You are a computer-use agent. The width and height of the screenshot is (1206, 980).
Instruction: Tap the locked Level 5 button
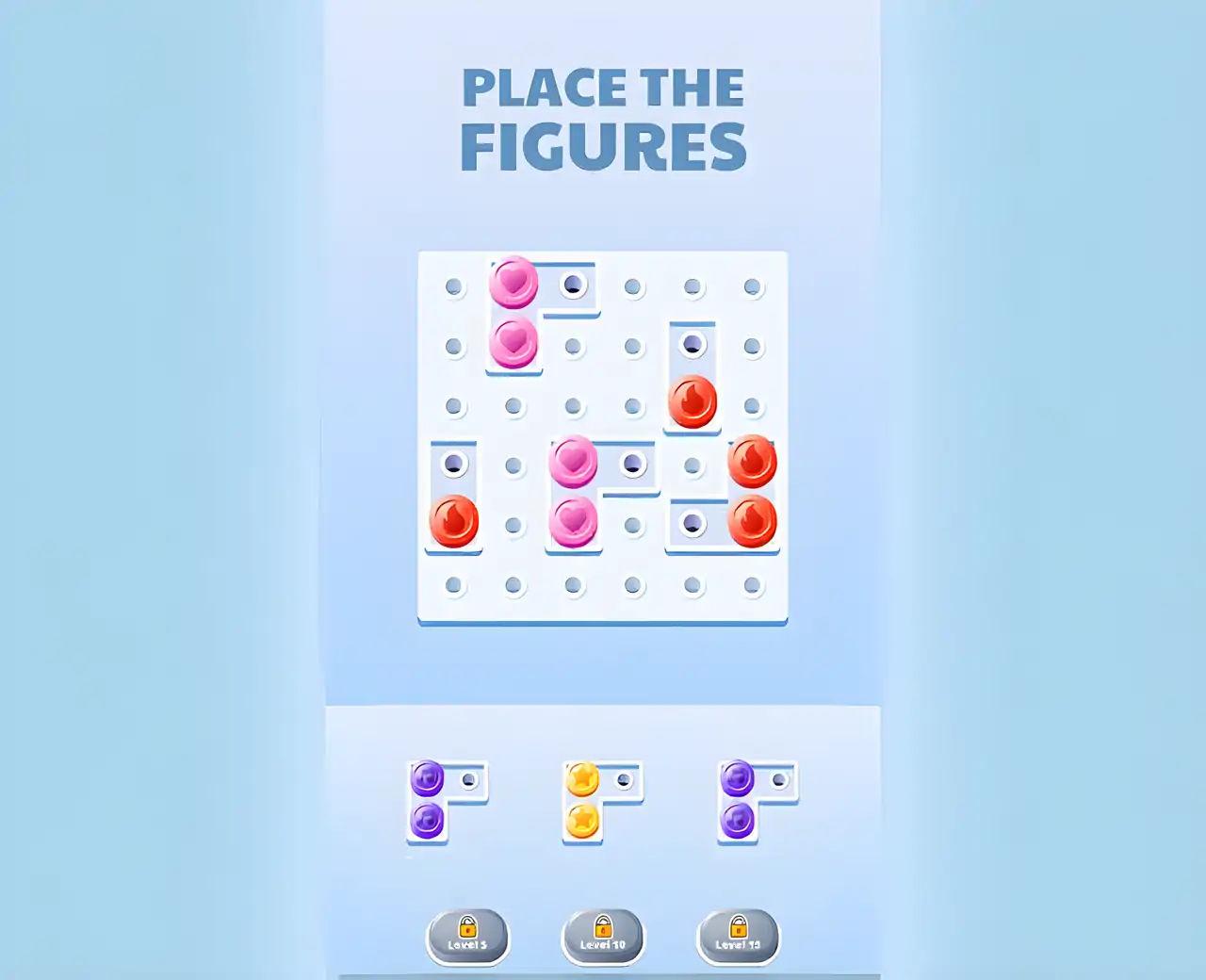point(467,936)
